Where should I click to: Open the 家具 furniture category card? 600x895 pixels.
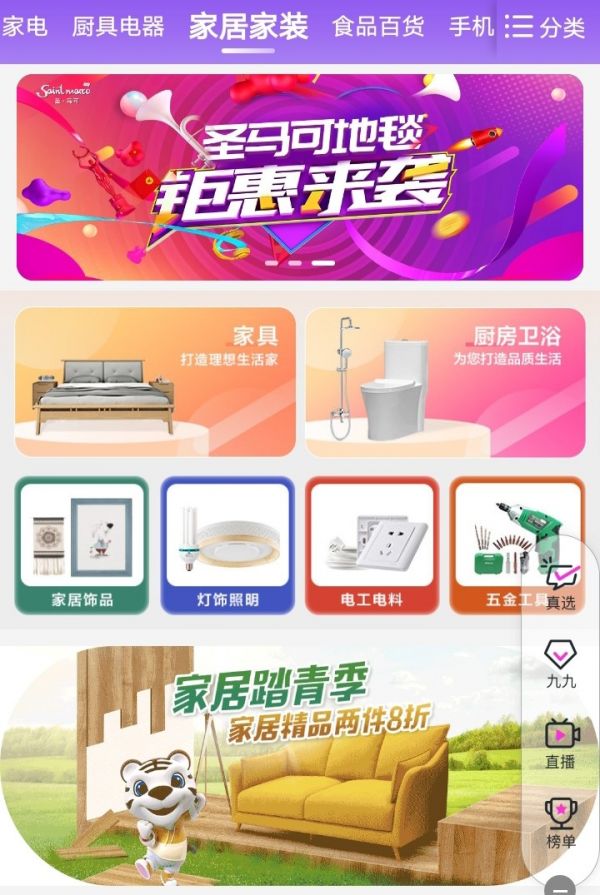click(x=155, y=382)
